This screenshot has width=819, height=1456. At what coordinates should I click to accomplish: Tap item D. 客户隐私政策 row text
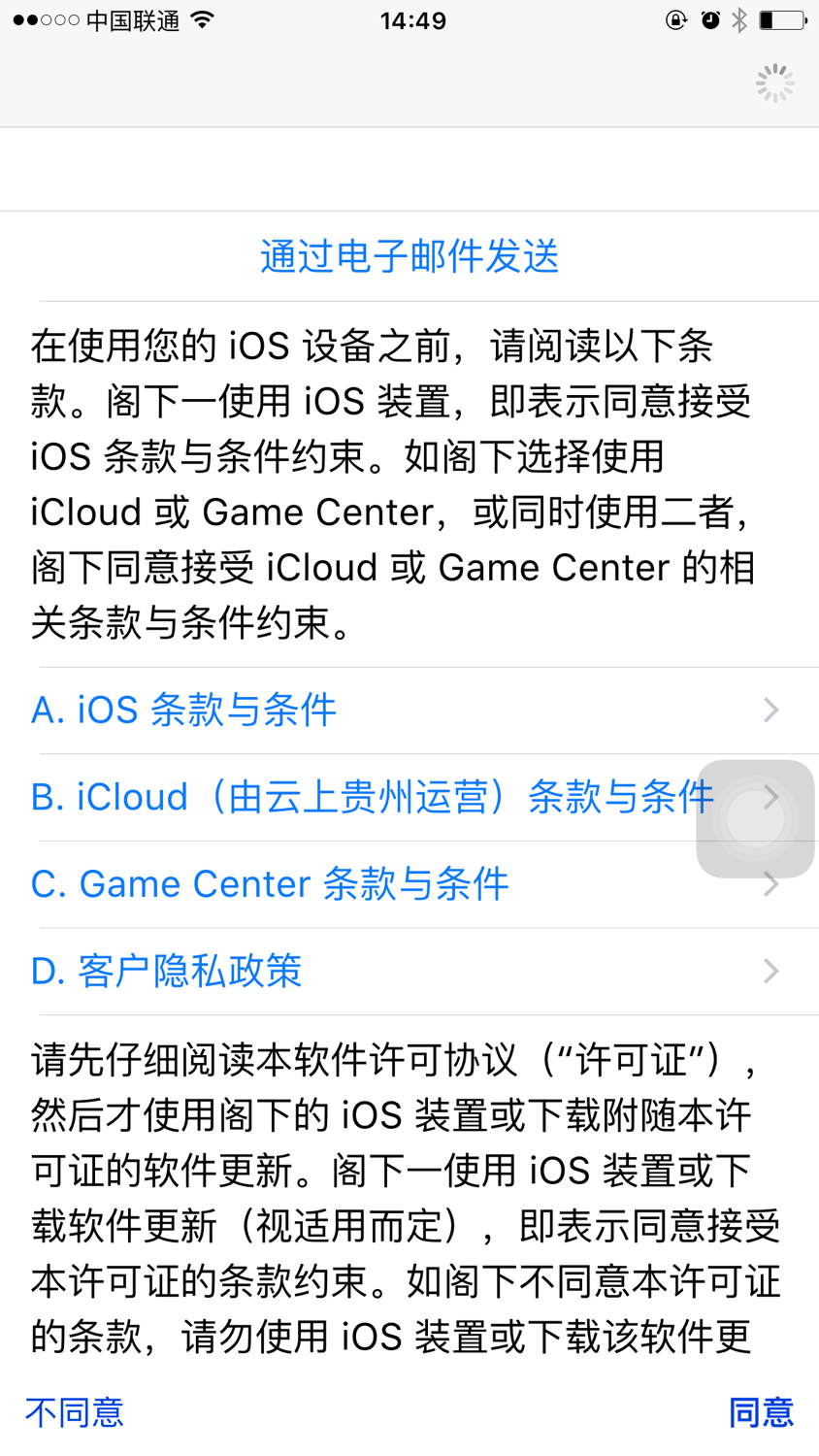click(x=166, y=971)
